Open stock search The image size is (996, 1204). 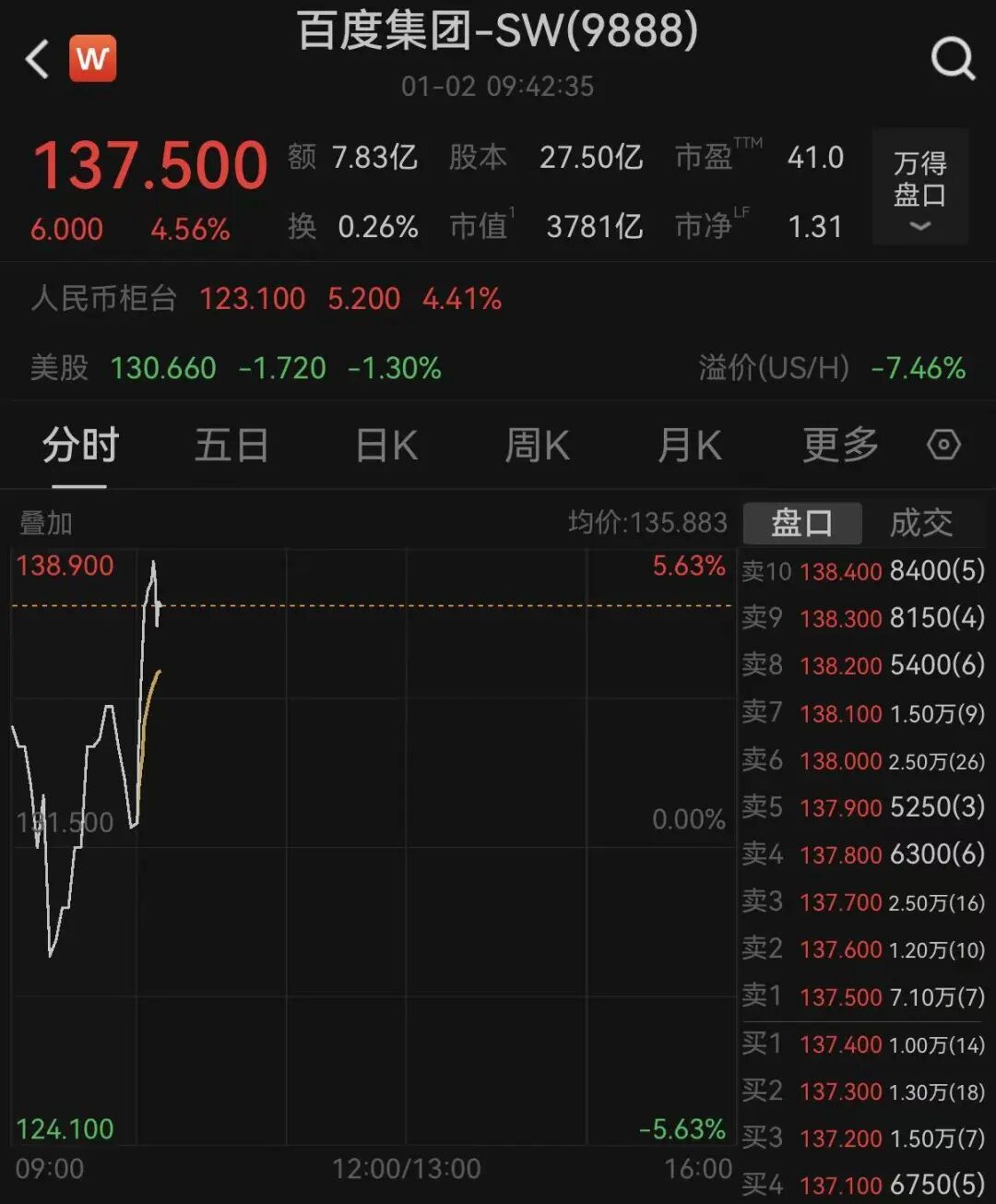coord(952,59)
